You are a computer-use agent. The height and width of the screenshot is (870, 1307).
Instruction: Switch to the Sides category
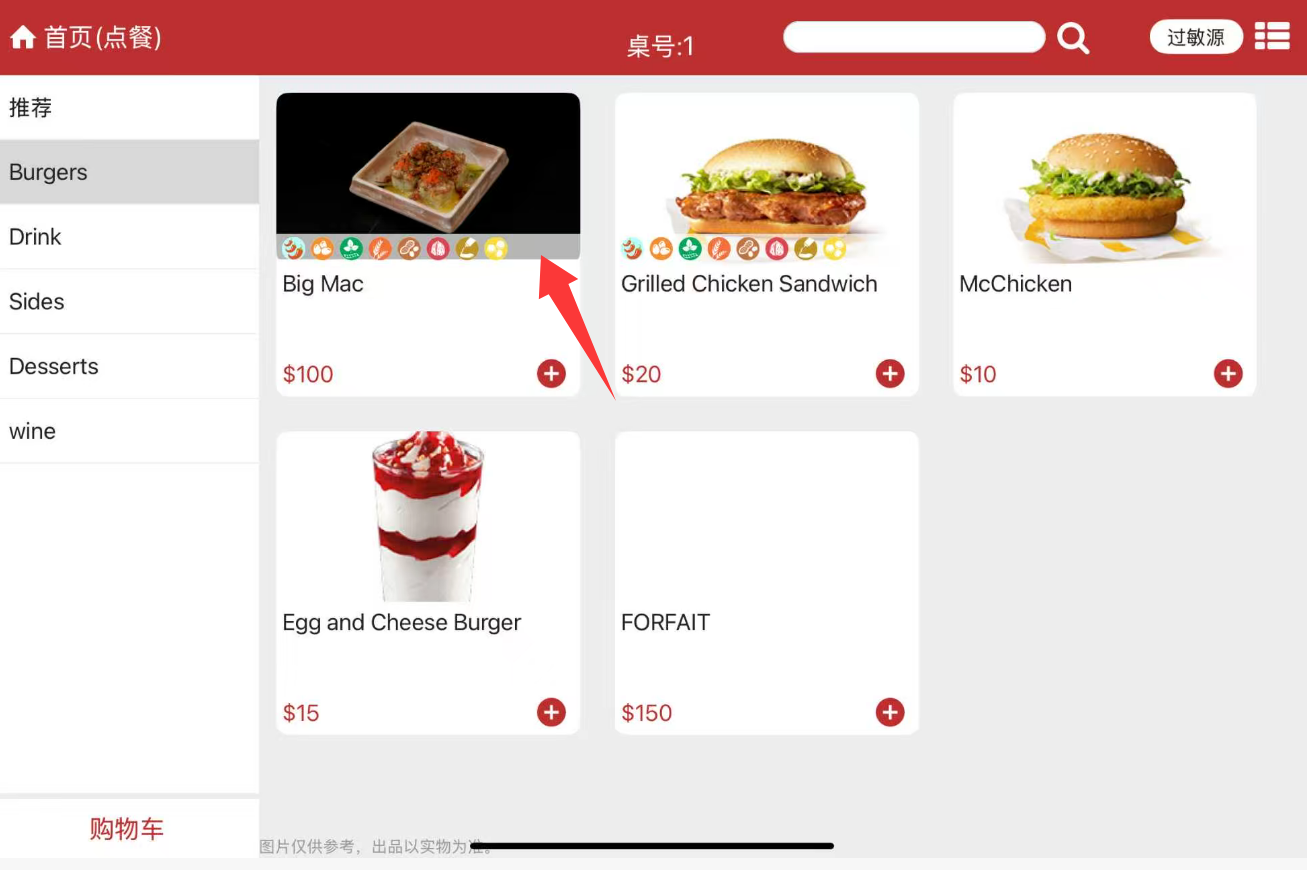pos(129,302)
